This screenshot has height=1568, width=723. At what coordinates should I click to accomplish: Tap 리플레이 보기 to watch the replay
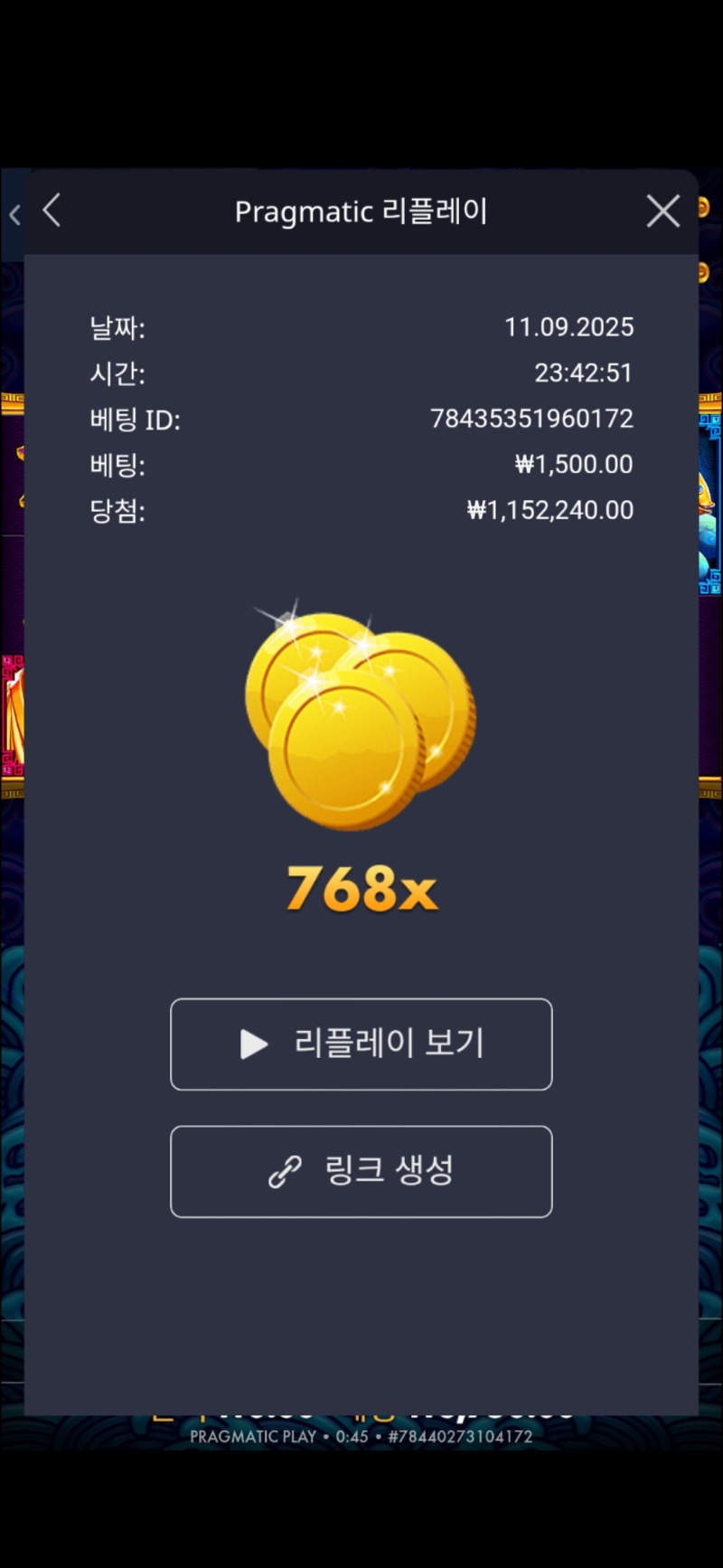coord(361,1044)
